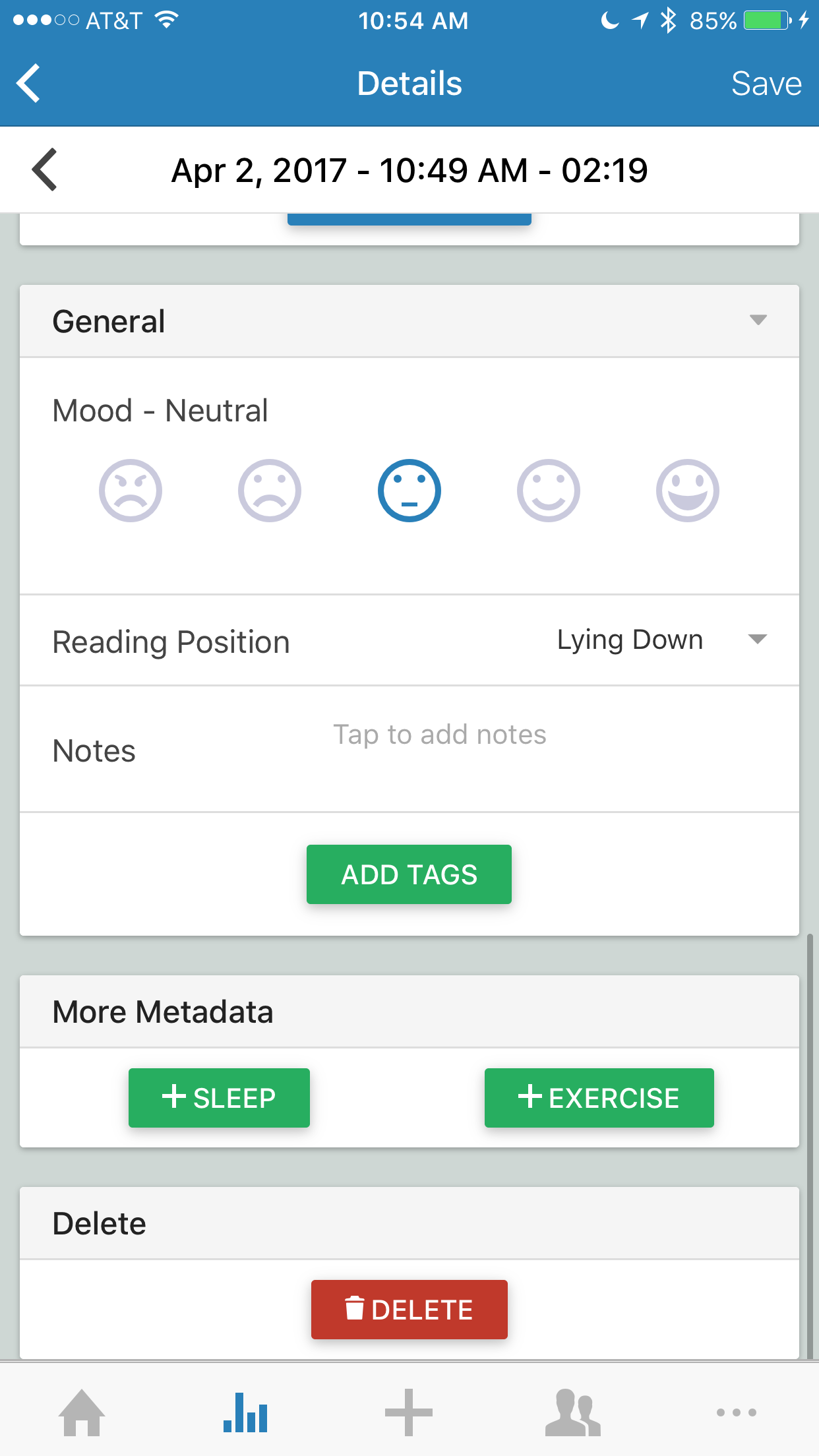
Task: Select the smiling mood face
Action: [549, 491]
